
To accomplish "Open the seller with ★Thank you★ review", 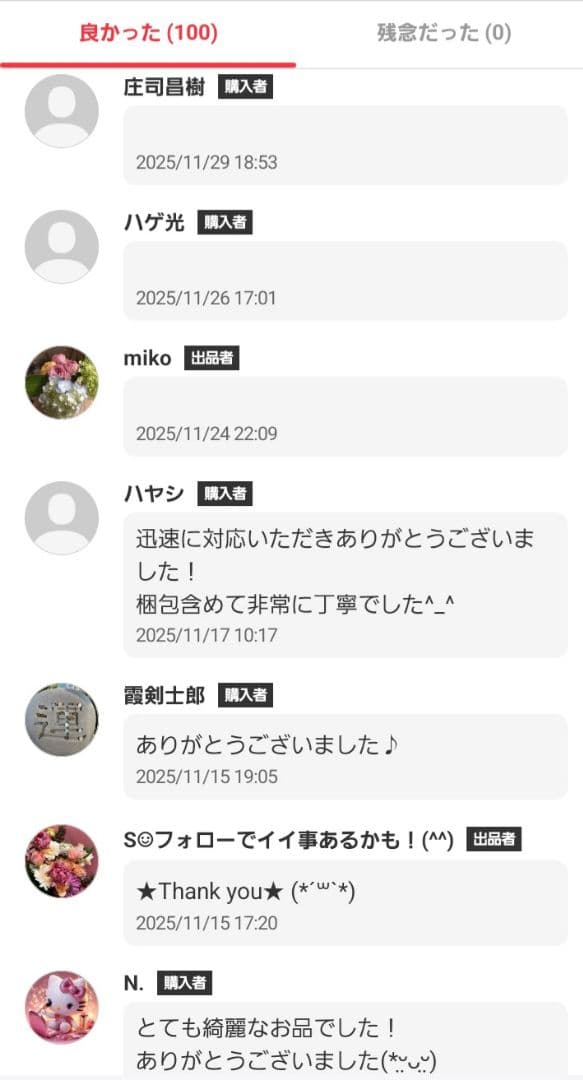I will [x=61, y=861].
